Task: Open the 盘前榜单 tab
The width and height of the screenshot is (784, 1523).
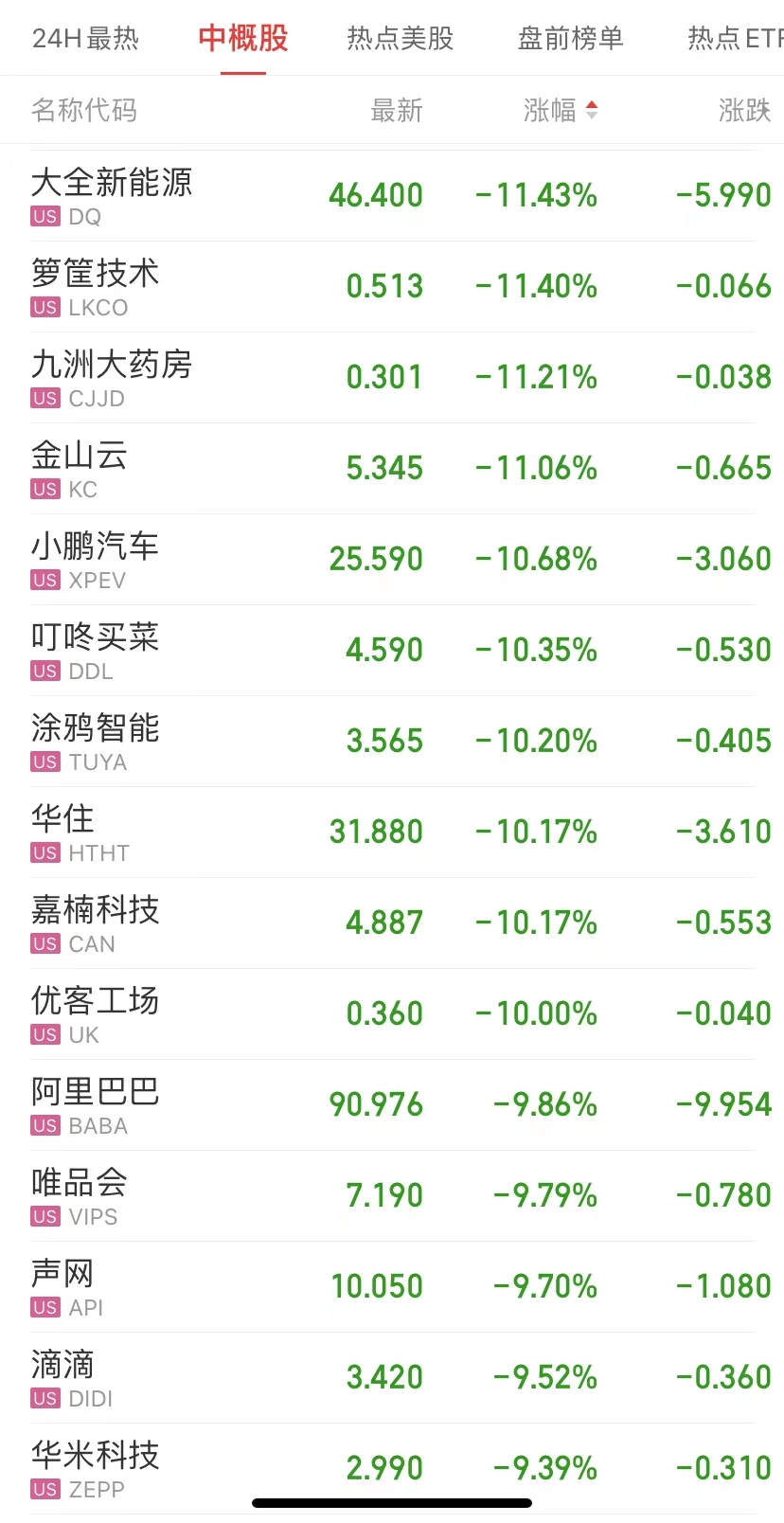Action: click(570, 38)
